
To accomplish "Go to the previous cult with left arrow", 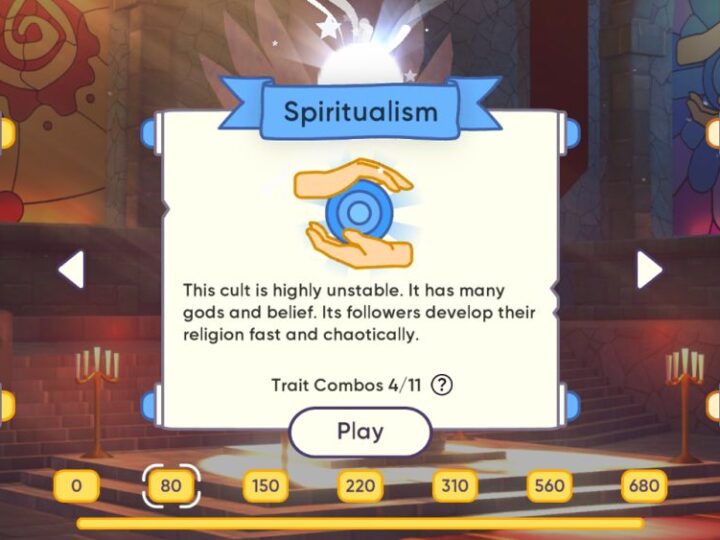I will click(x=71, y=269).
